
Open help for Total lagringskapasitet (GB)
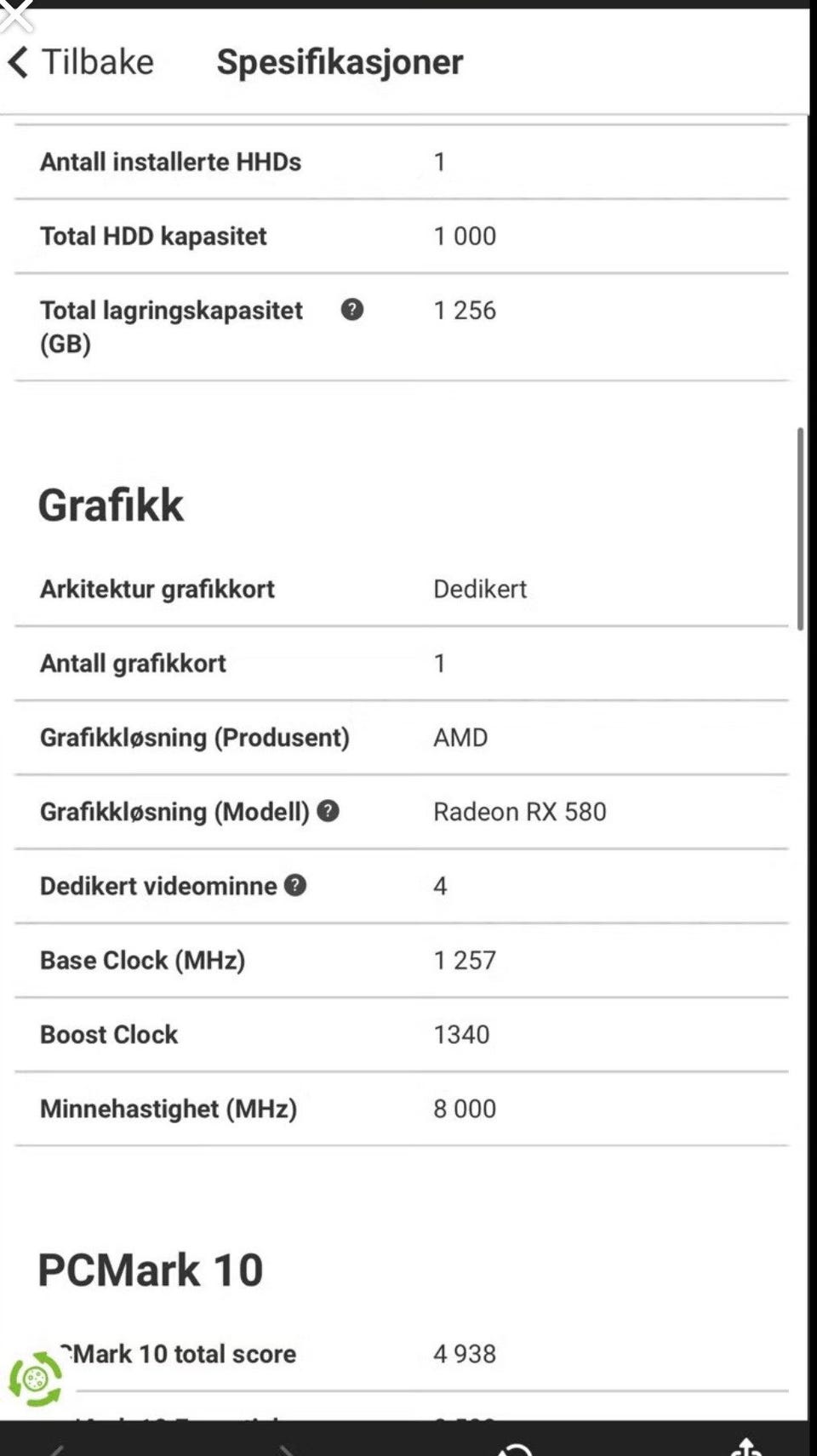pyautogui.click(x=352, y=310)
